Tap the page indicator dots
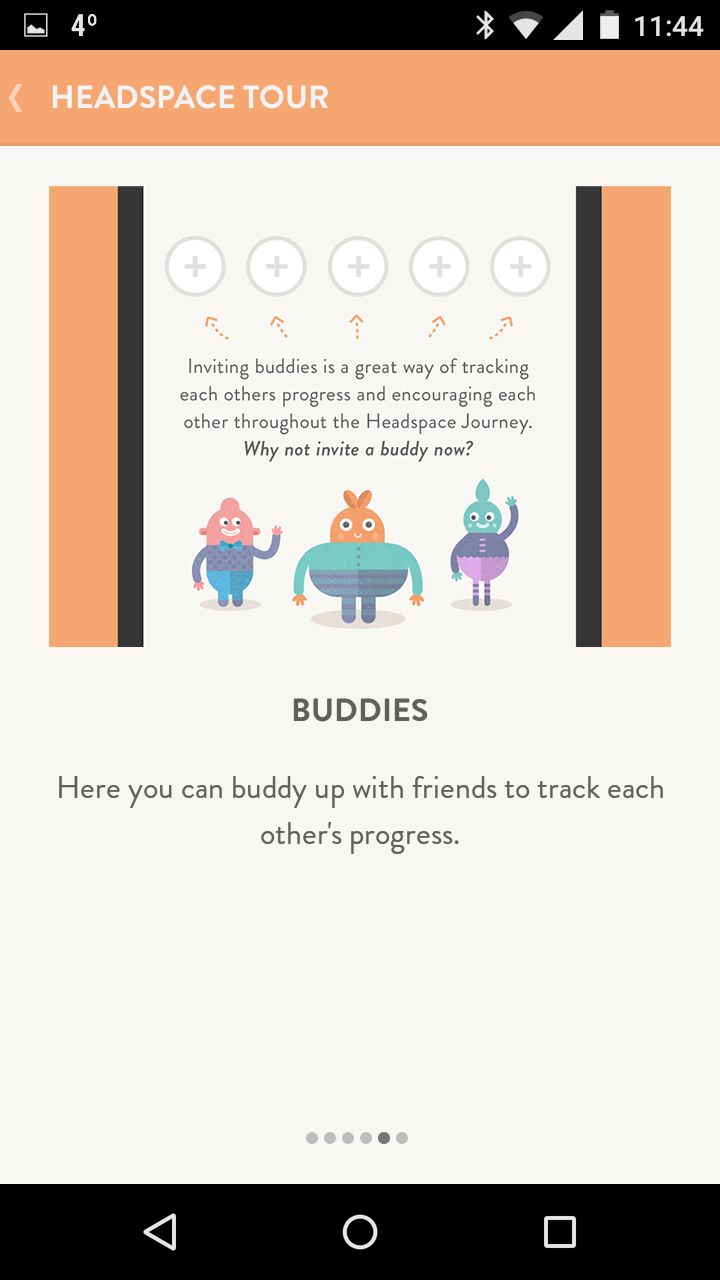The width and height of the screenshot is (720, 1280). (357, 1138)
